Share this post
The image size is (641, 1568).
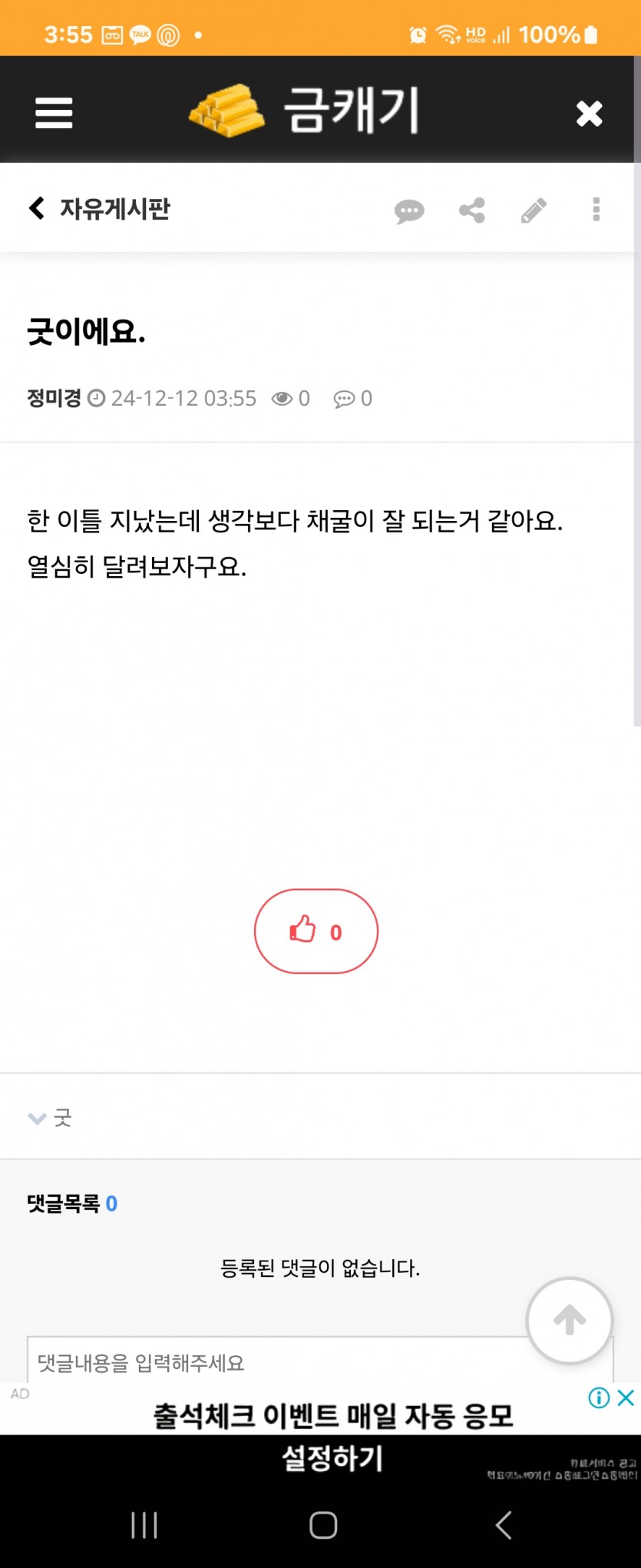pos(471,211)
